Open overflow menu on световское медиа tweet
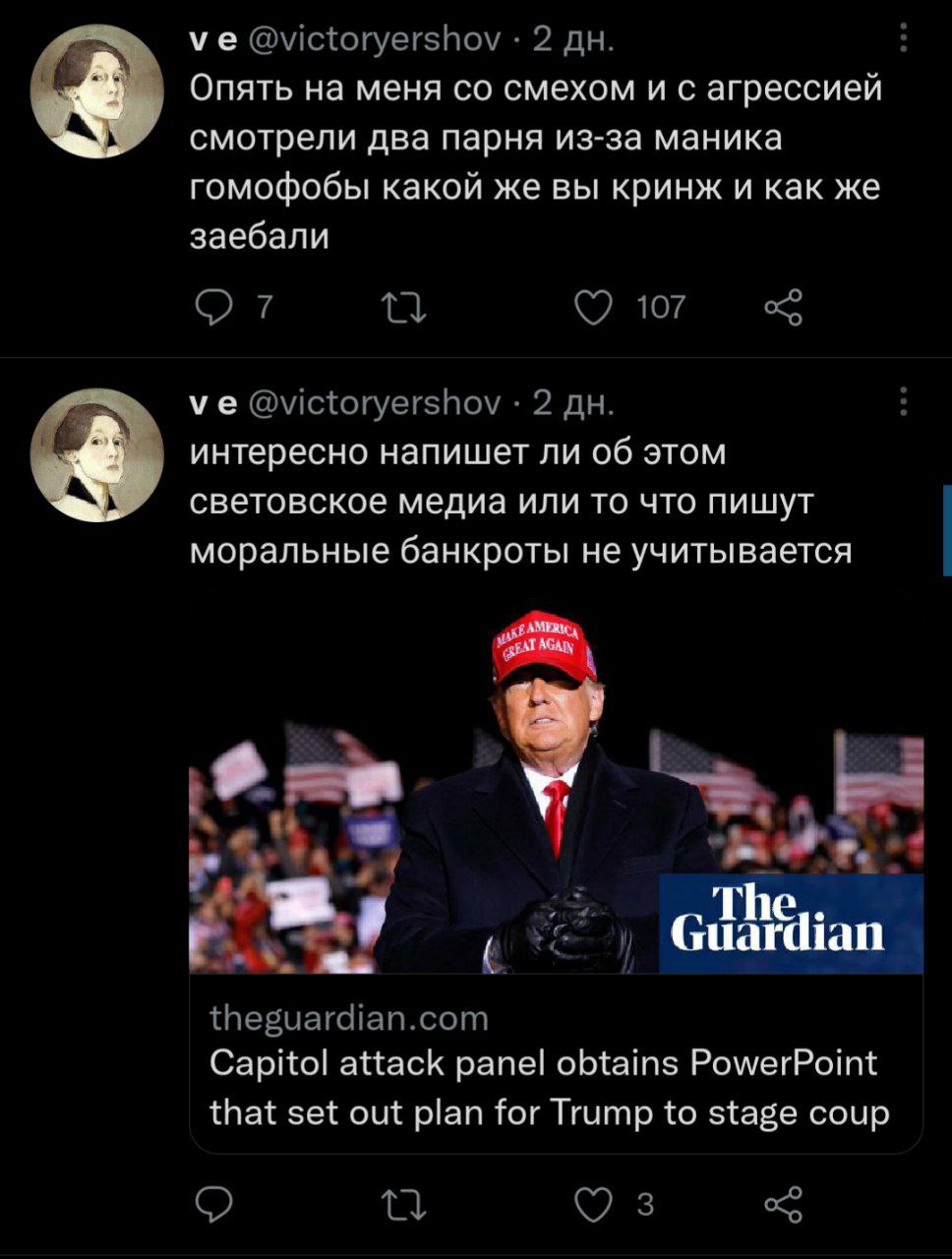The height and width of the screenshot is (1259, 952). [903, 403]
